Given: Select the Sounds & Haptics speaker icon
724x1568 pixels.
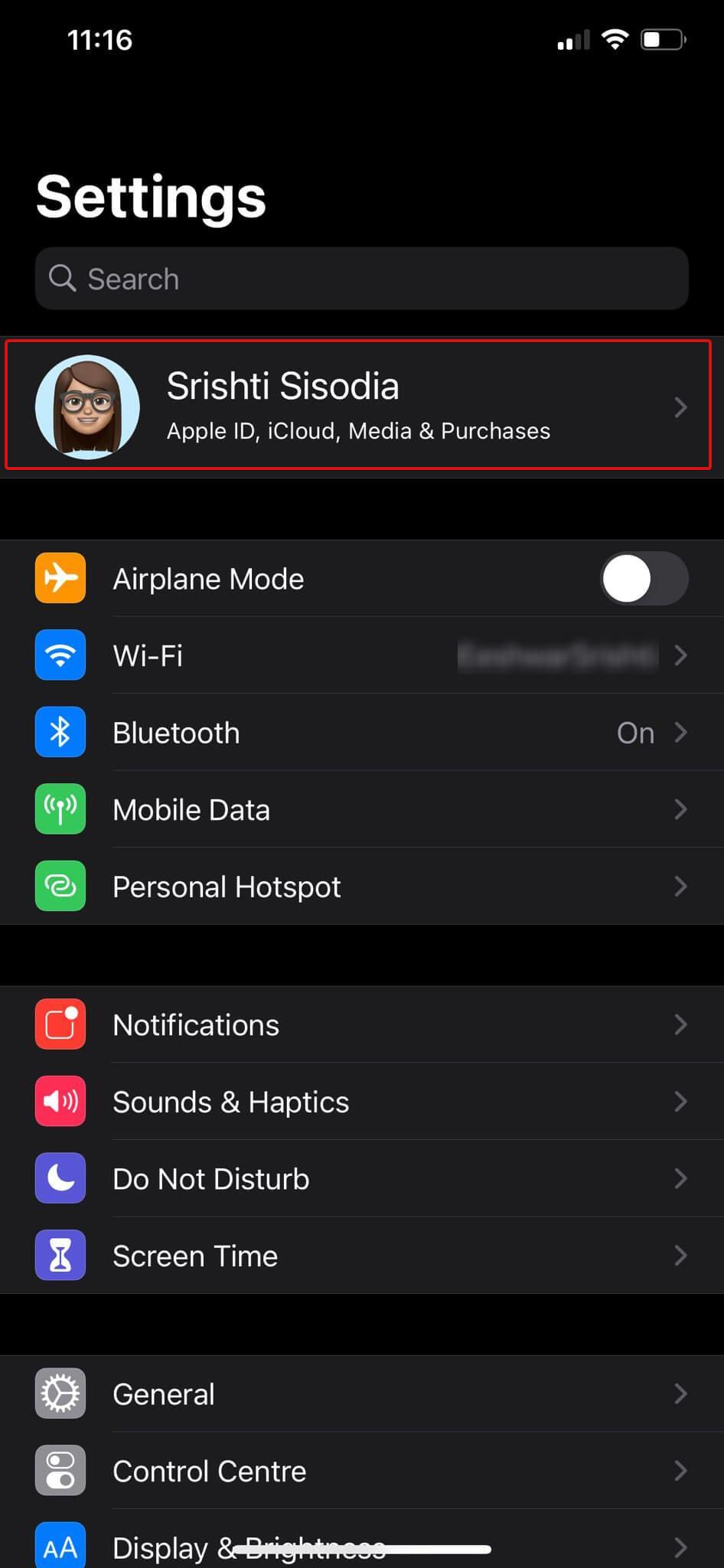Looking at the screenshot, I should click(60, 1102).
